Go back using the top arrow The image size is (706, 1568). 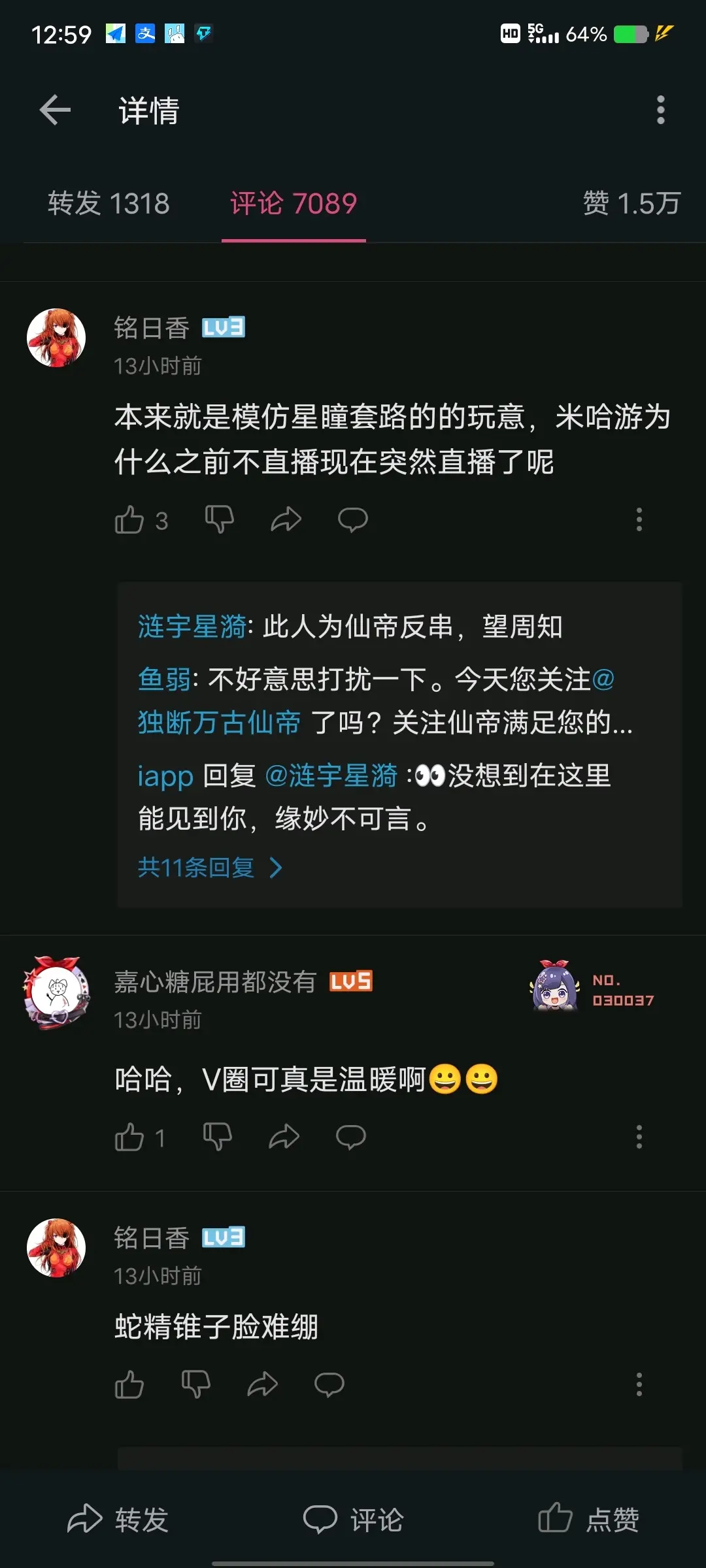(x=56, y=110)
